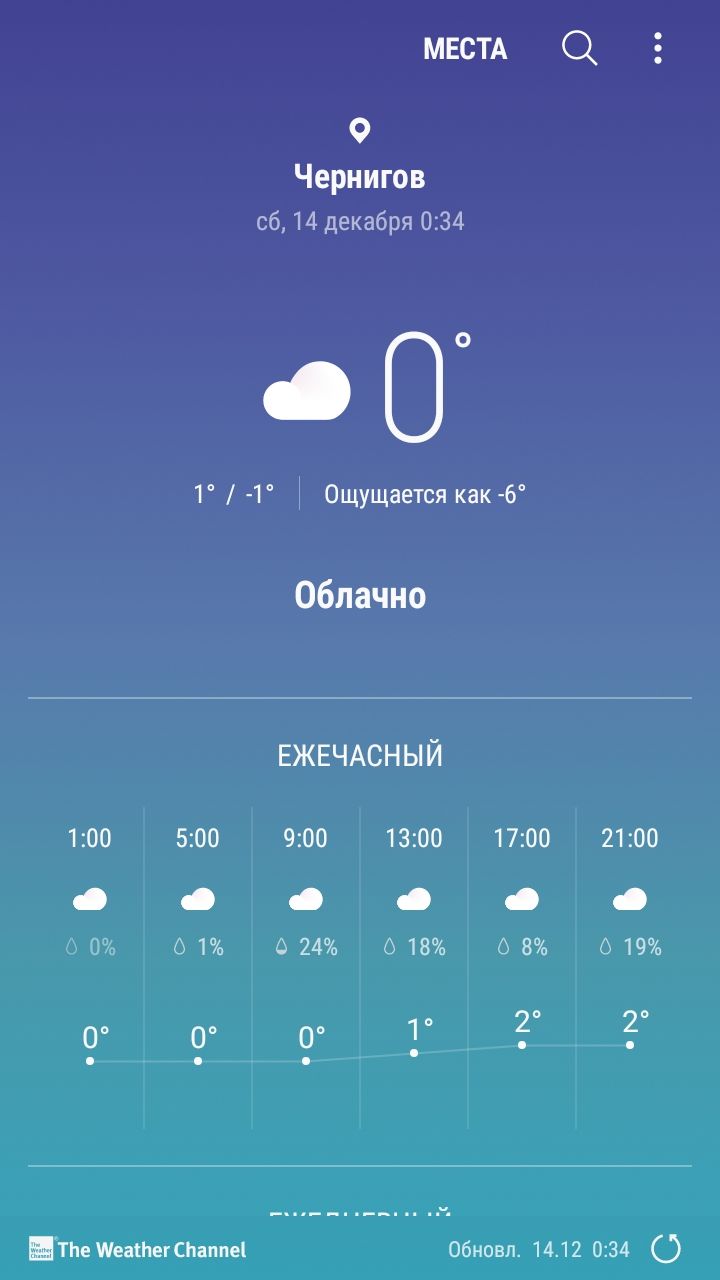The height and width of the screenshot is (1280, 720).
Task: Refresh the weather data
Action: (x=666, y=1248)
